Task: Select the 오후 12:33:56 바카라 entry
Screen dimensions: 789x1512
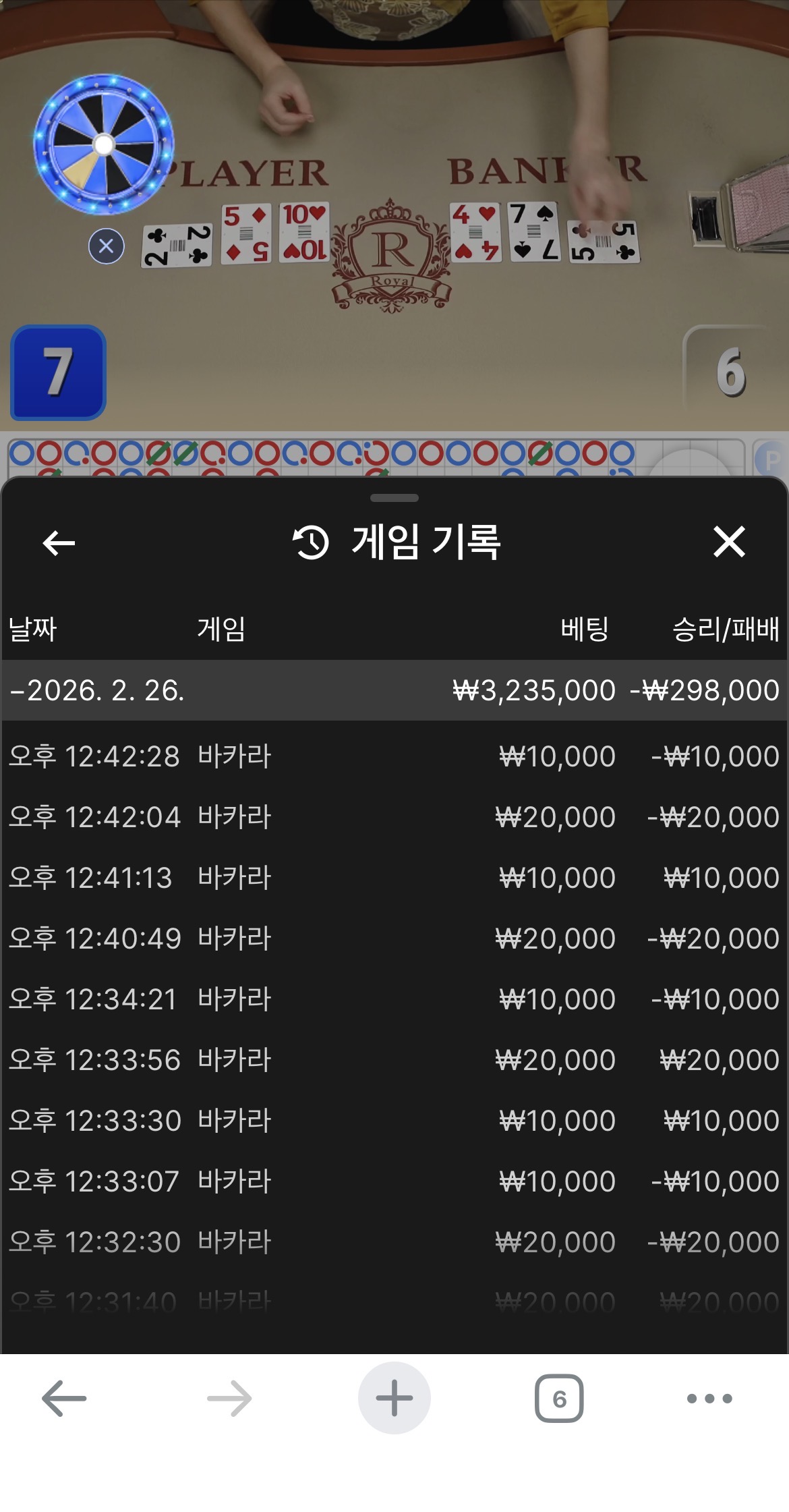Action: (394, 1060)
